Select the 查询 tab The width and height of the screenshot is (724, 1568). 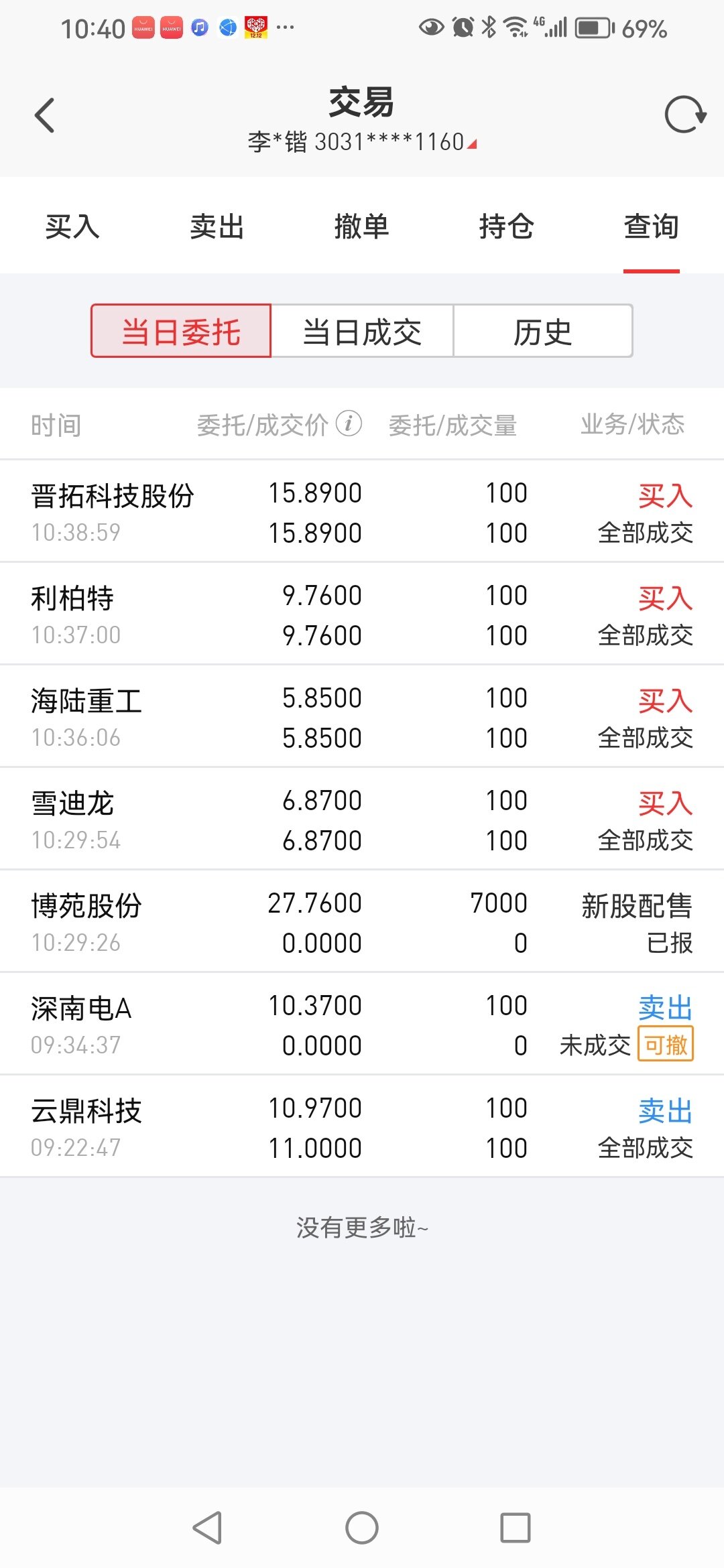pyautogui.click(x=652, y=226)
